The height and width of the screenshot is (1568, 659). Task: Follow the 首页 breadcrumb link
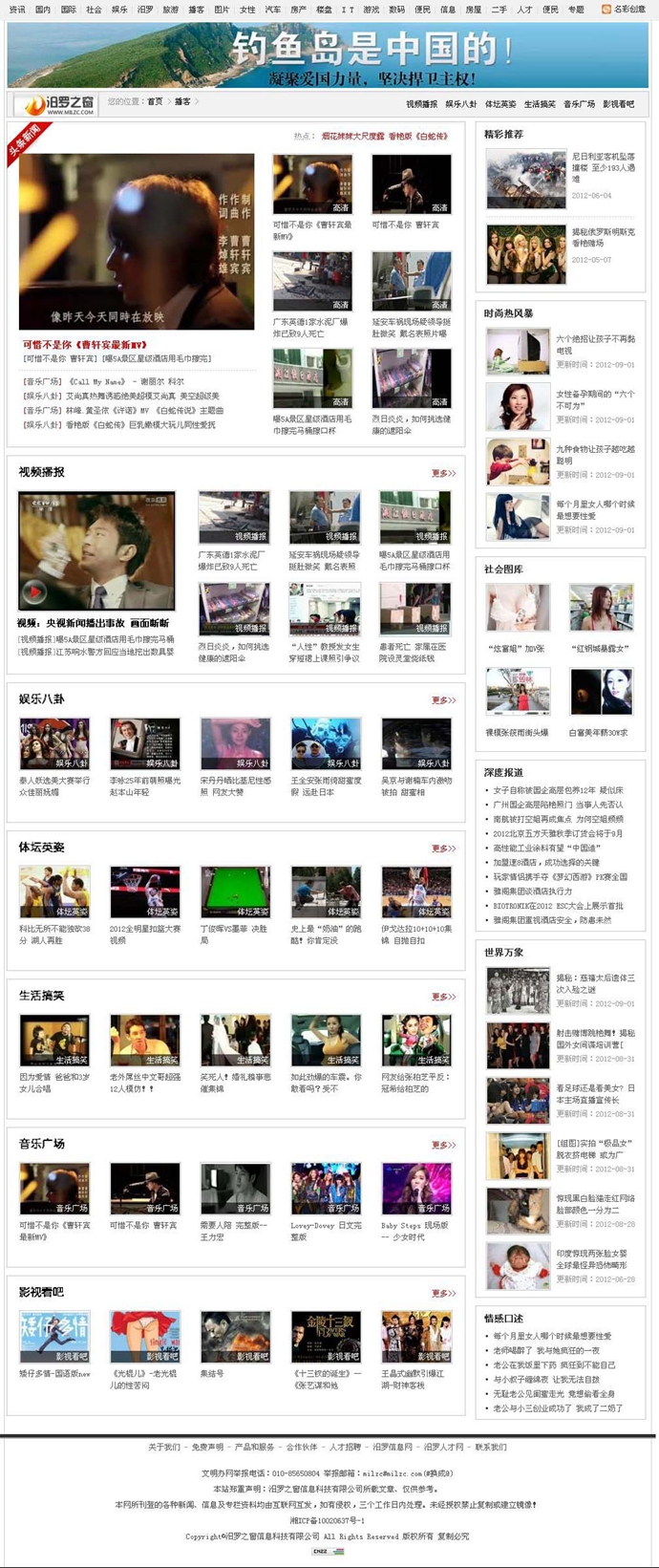click(155, 101)
